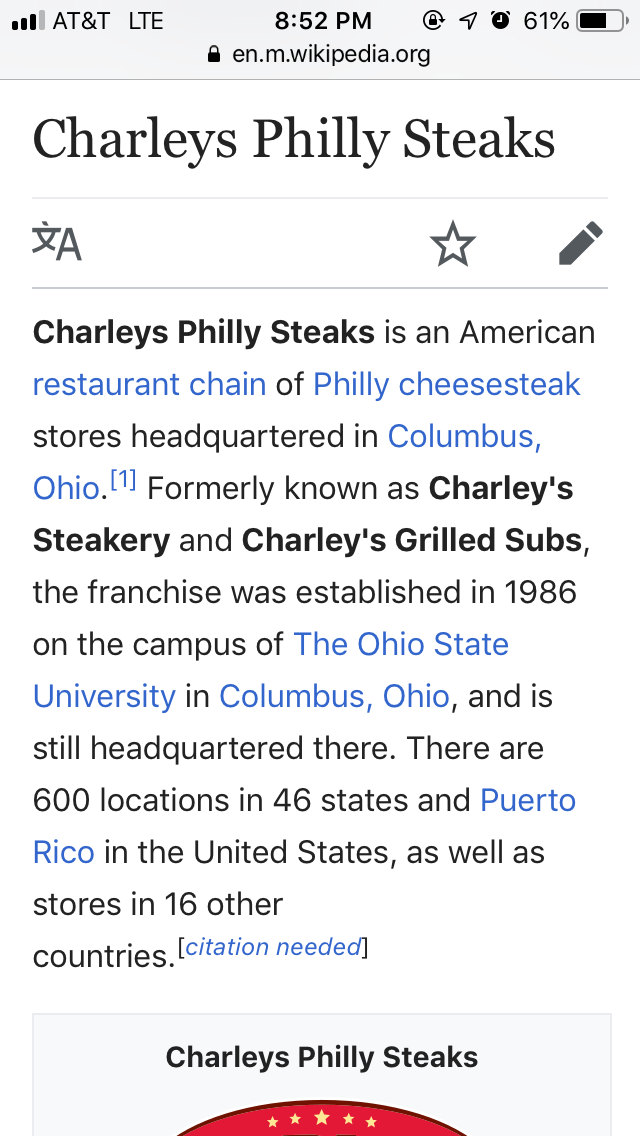This screenshot has width=640, height=1136.
Task: Add this article to watchlist star
Action: [x=452, y=244]
